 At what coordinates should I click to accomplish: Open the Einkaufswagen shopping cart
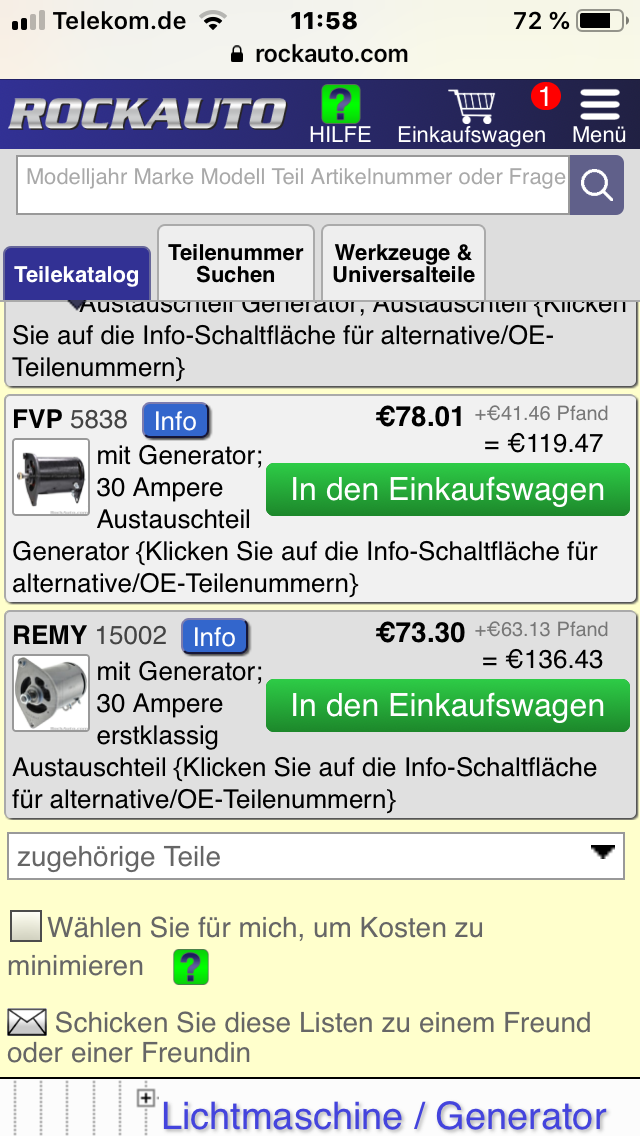(471, 116)
